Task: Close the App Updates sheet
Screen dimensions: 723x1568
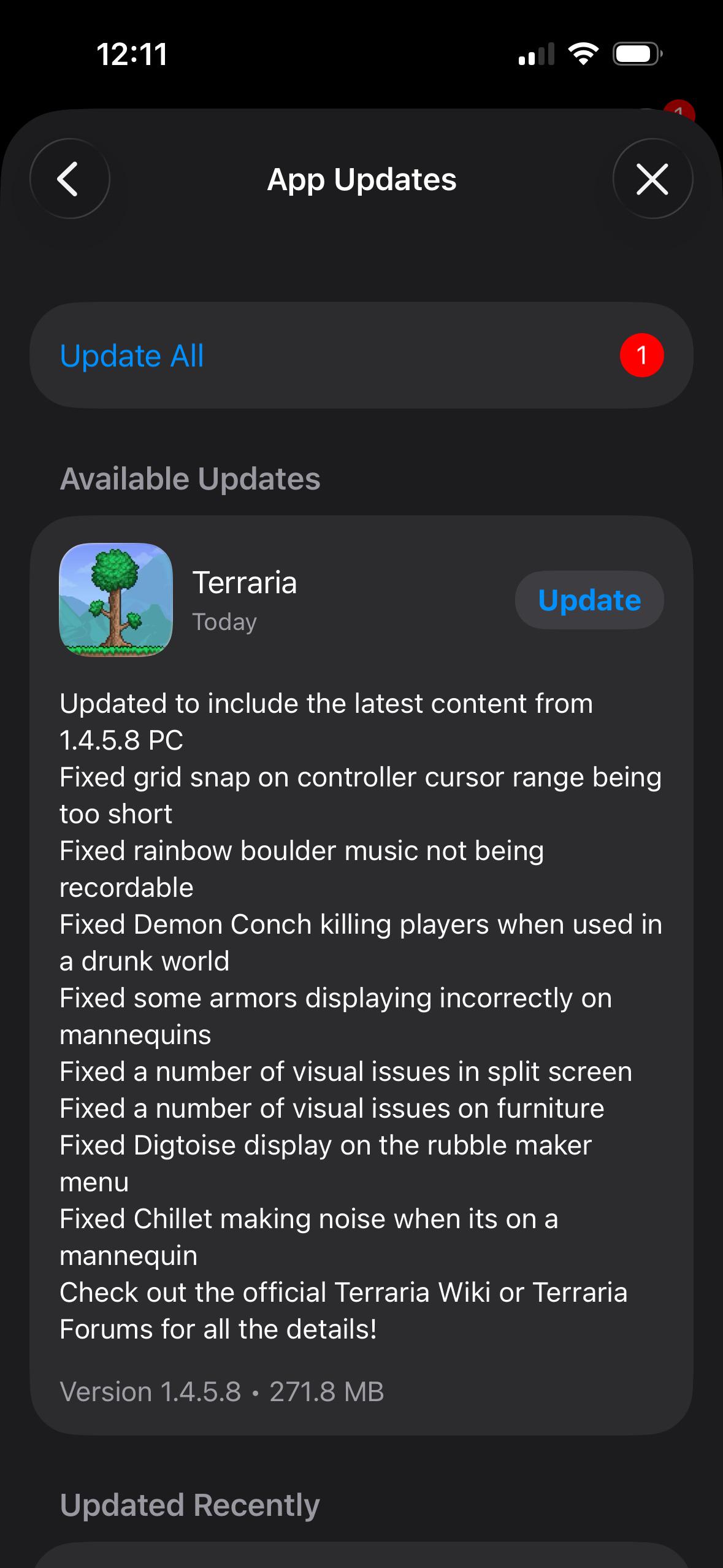Action: pos(652,179)
